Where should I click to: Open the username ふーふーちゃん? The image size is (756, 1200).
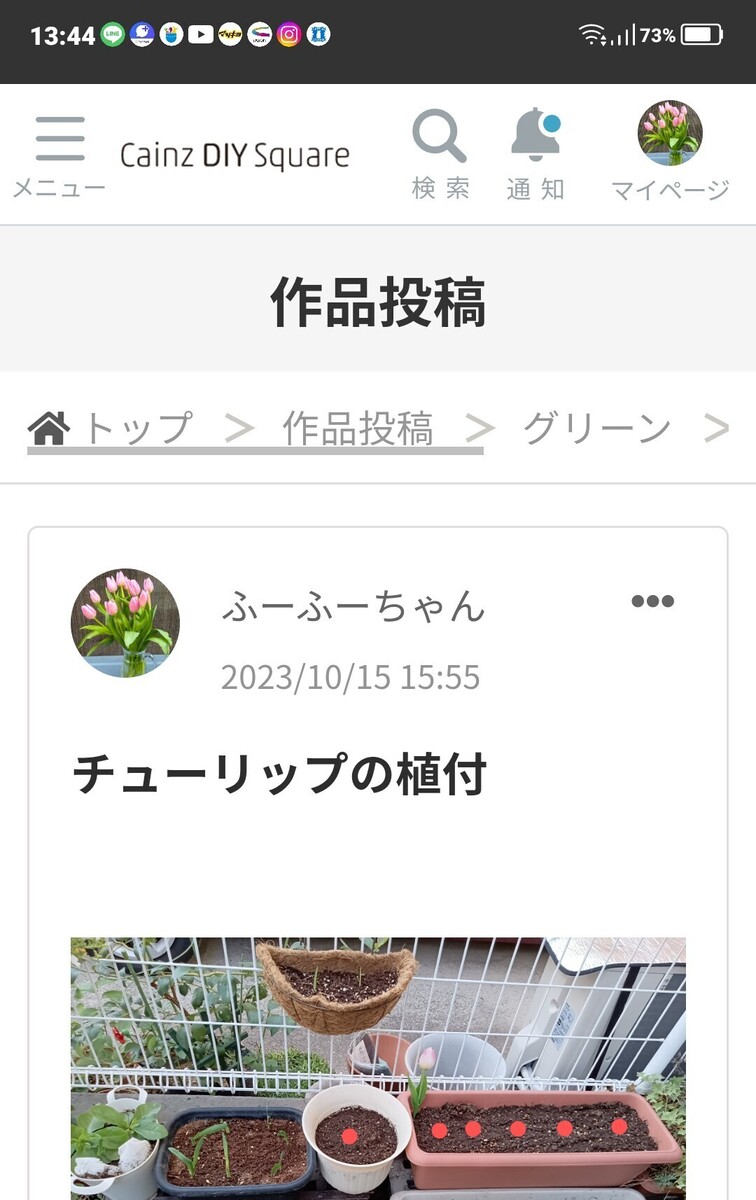pyautogui.click(x=353, y=606)
